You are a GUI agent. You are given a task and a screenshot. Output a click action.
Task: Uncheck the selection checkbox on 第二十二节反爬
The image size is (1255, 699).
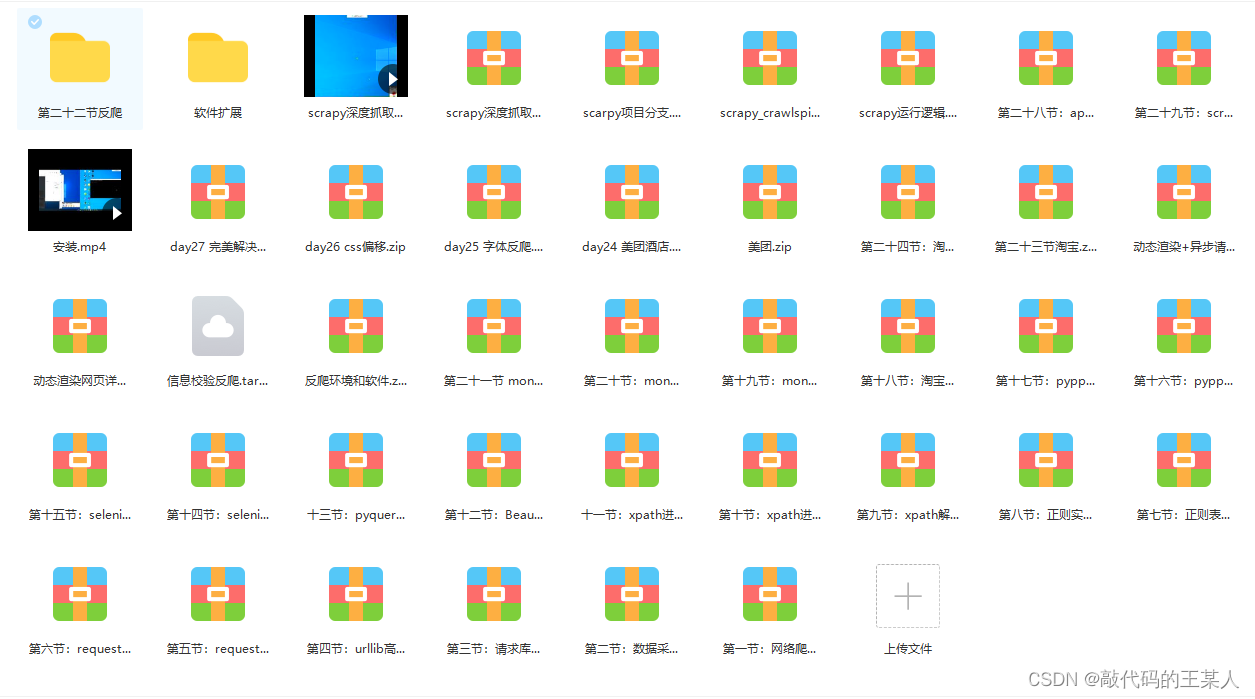coord(35,21)
